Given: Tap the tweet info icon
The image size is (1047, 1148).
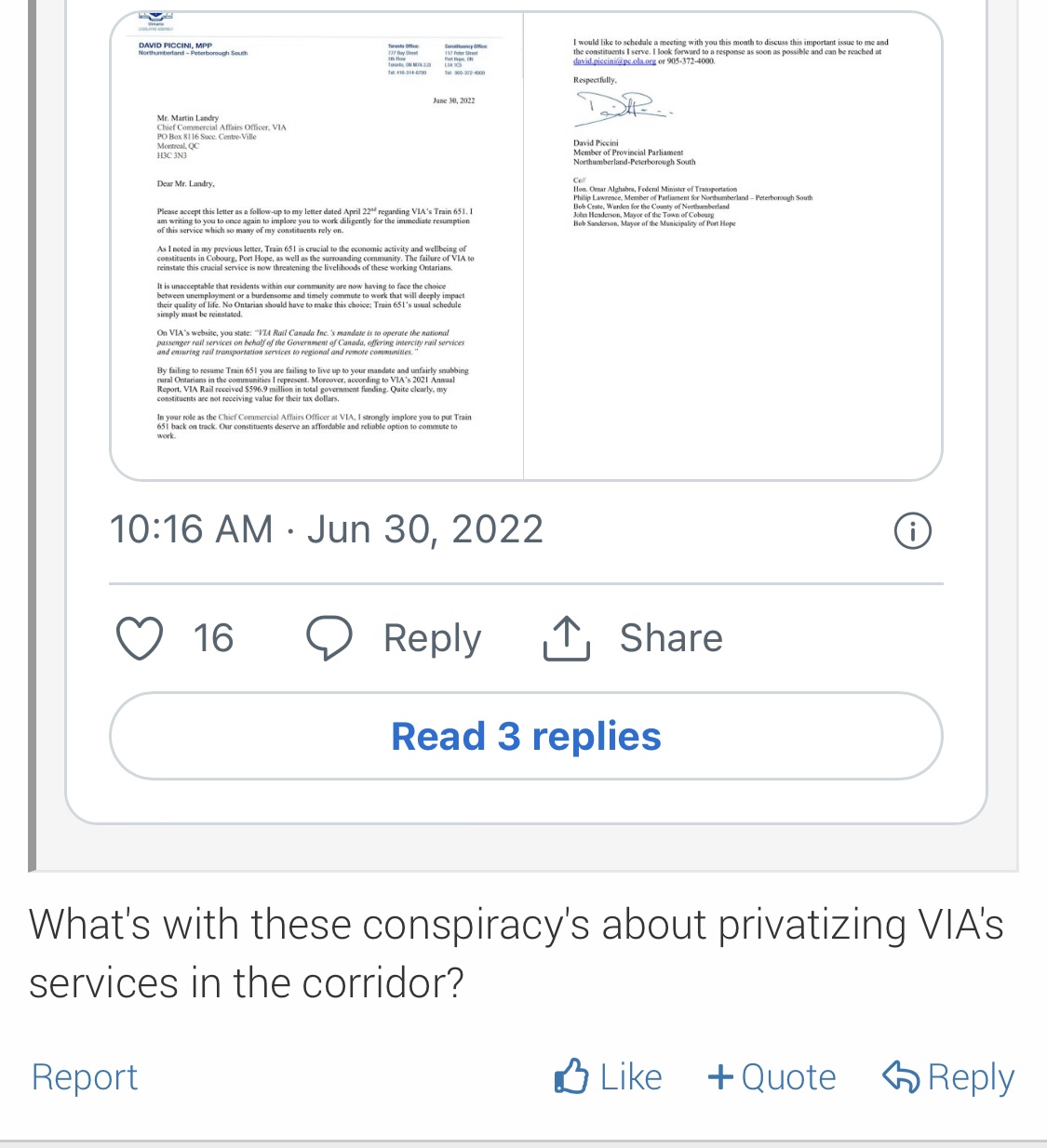Looking at the screenshot, I should [x=912, y=530].
